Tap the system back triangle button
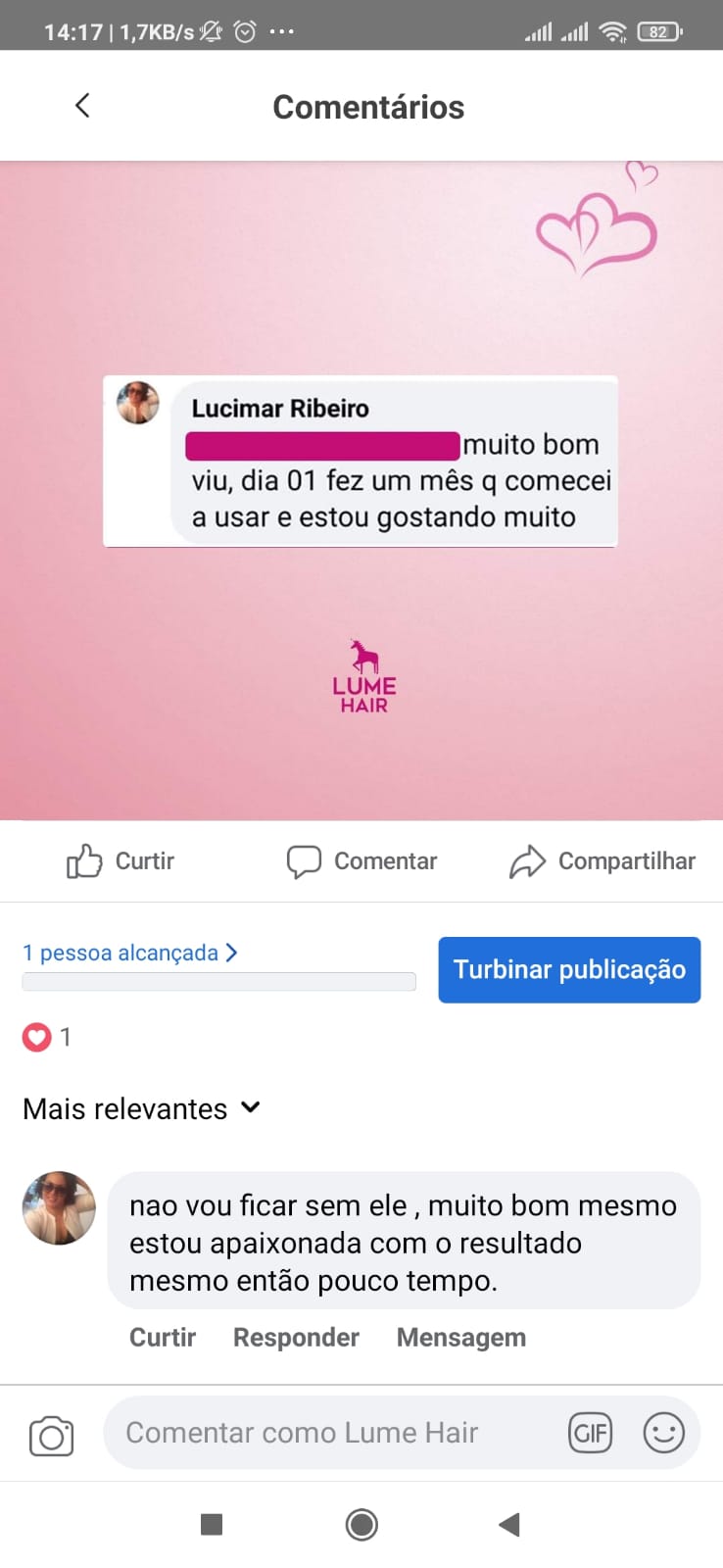Viewport: 723px width, 1568px height. click(508, 1524)
